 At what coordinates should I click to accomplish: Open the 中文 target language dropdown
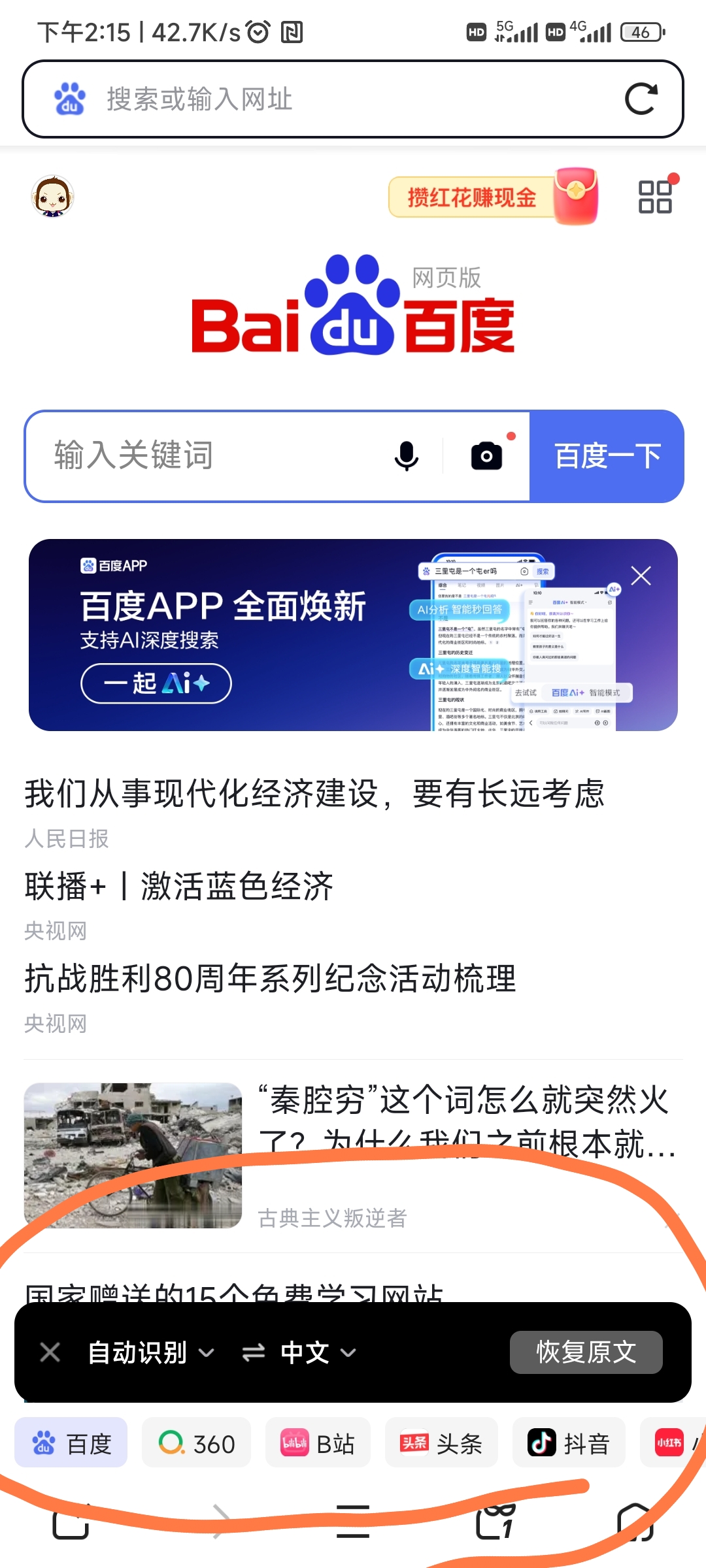[x=314, y=1353]
